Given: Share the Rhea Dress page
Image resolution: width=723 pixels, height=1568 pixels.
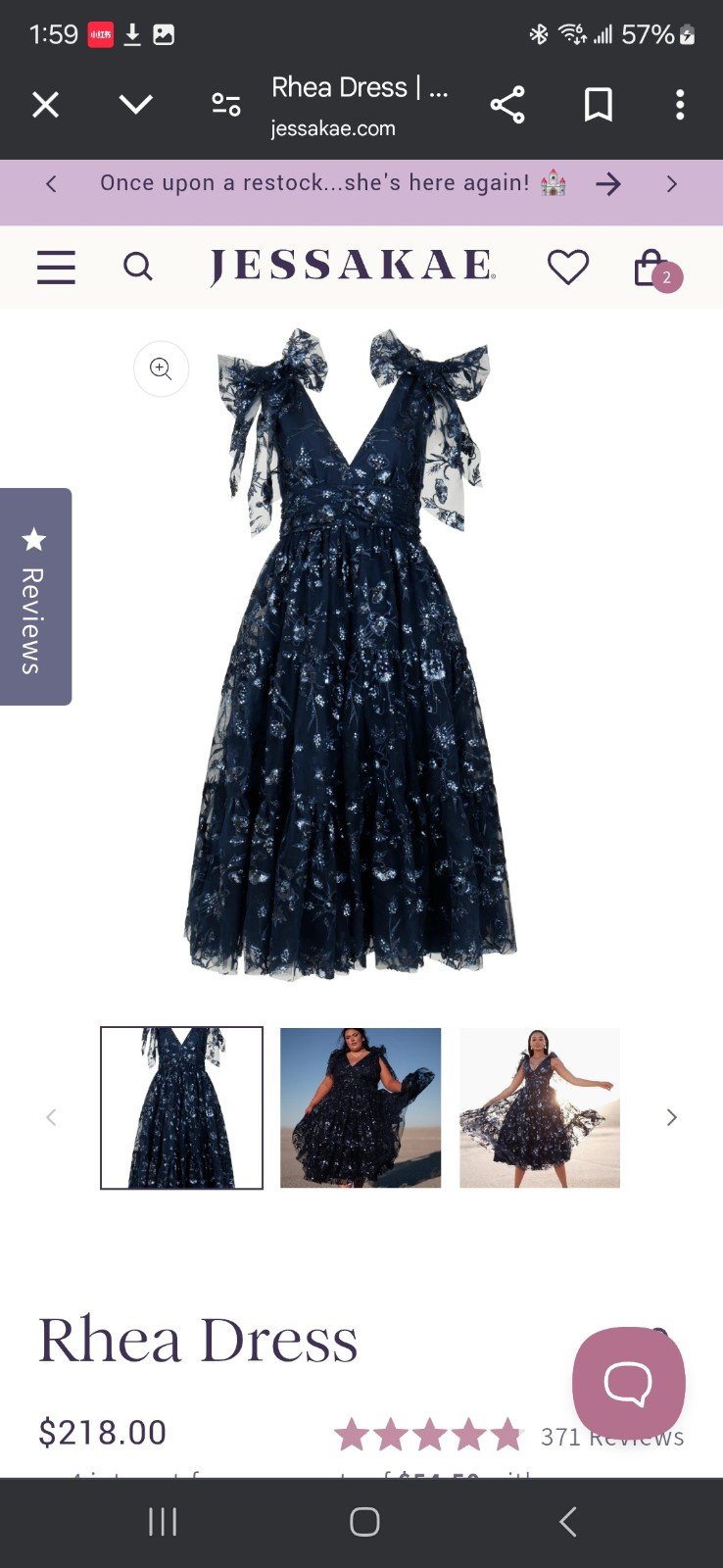Looking at the screenshot, I should point(507,105).
